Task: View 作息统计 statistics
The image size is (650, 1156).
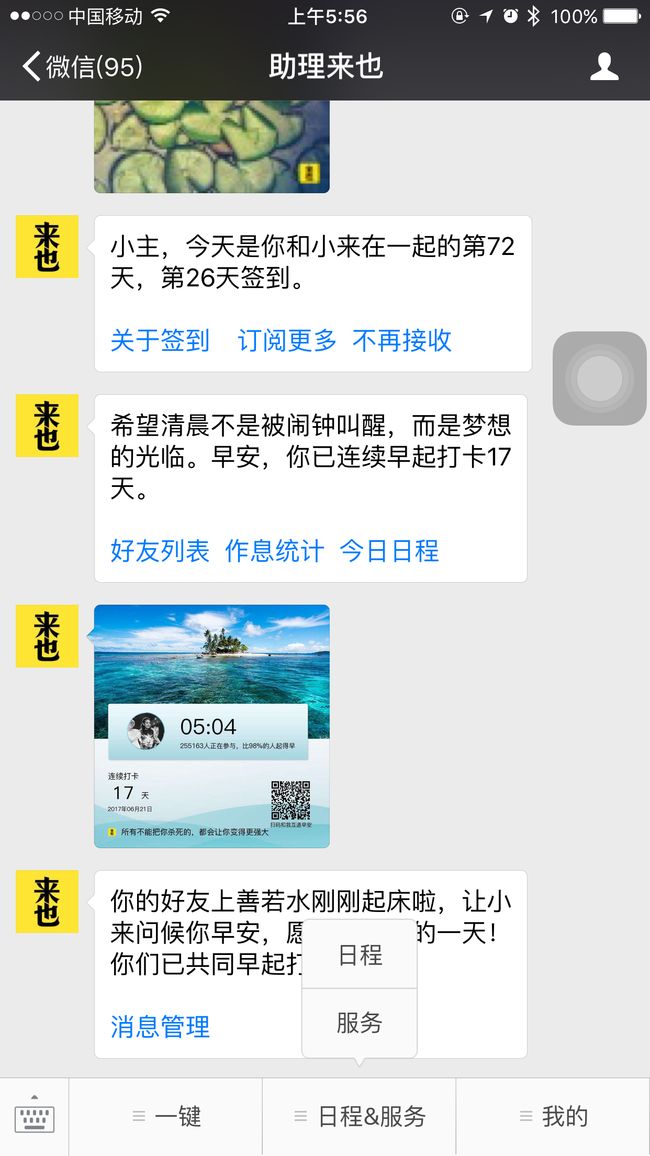Action: pyautogui.click(x=274, y=551)
